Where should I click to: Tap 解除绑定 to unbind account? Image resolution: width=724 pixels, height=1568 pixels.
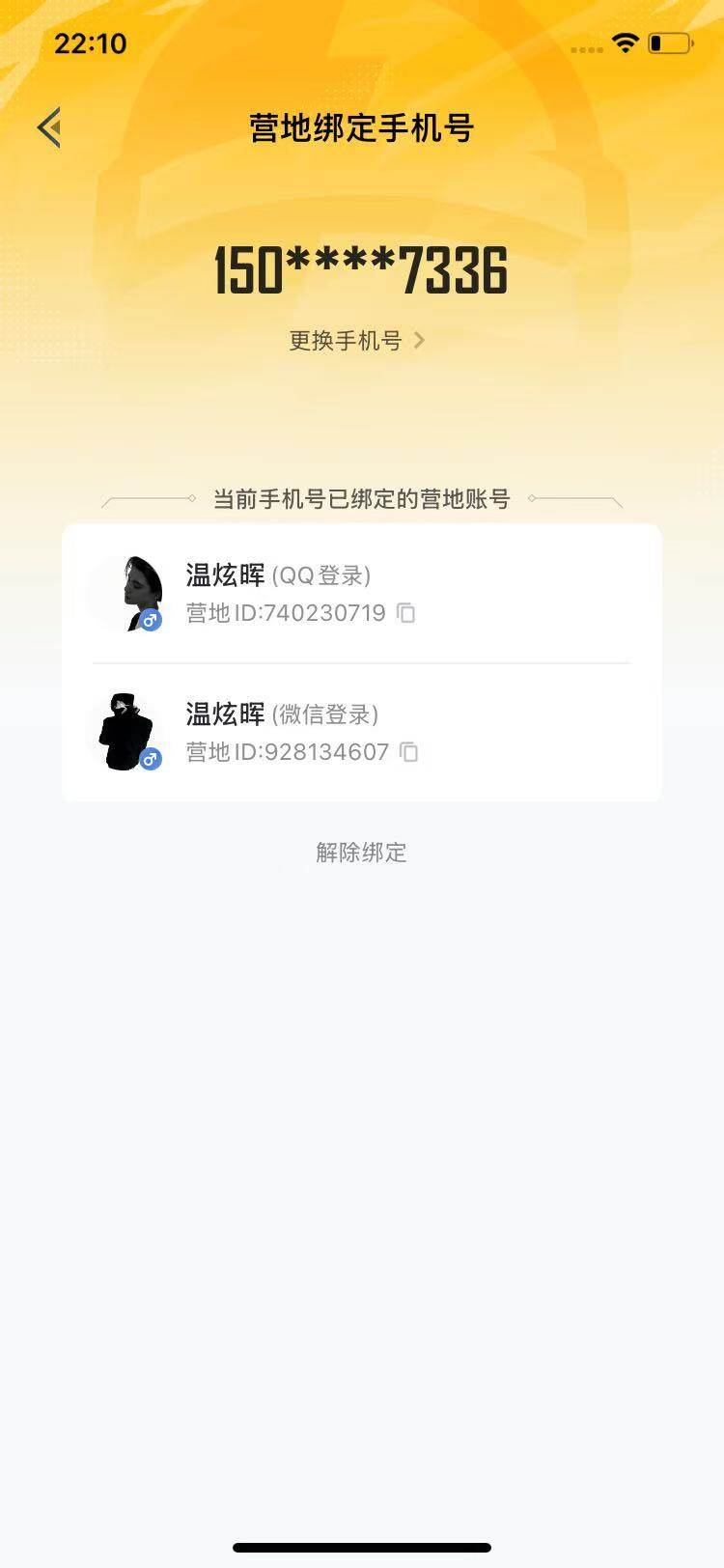360,853
